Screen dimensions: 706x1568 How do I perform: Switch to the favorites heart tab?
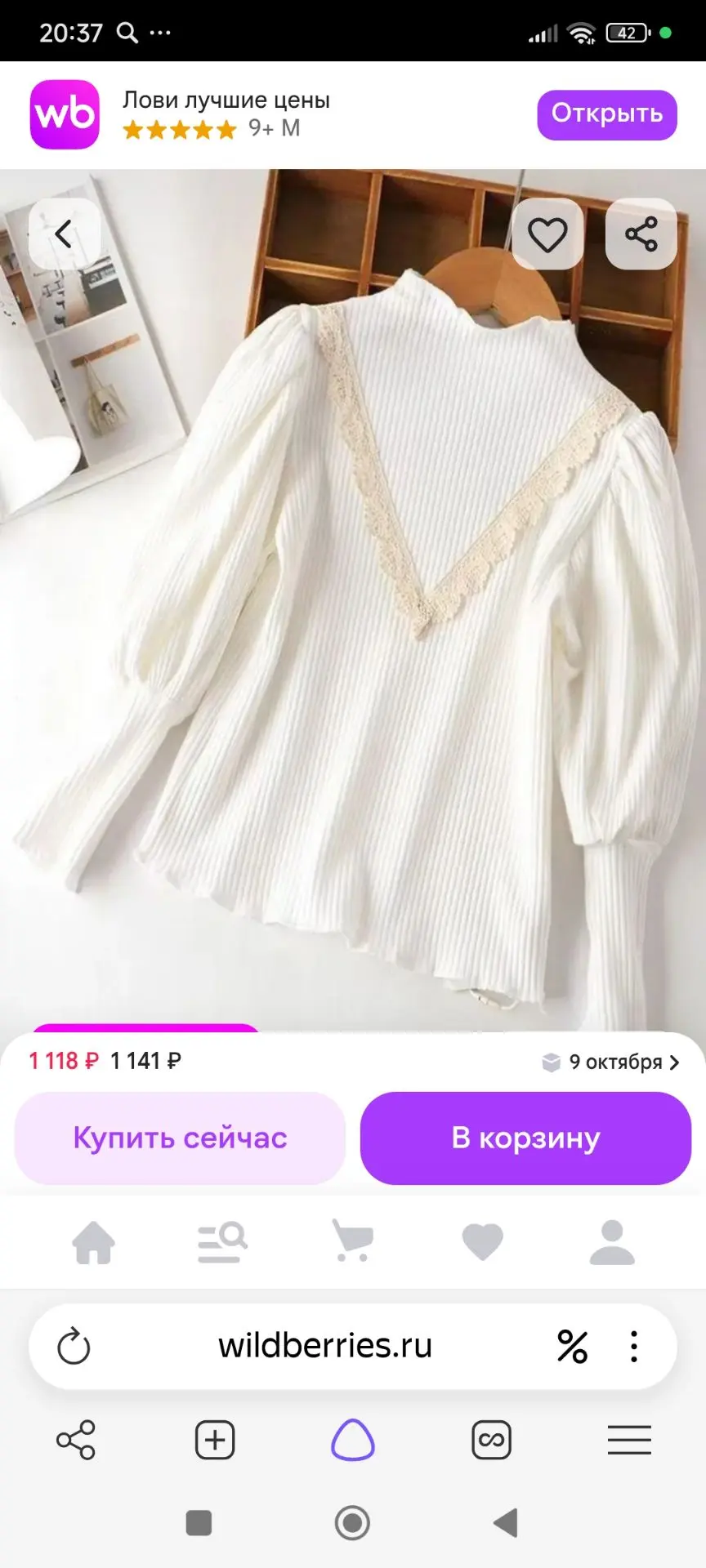(482, 1242)
